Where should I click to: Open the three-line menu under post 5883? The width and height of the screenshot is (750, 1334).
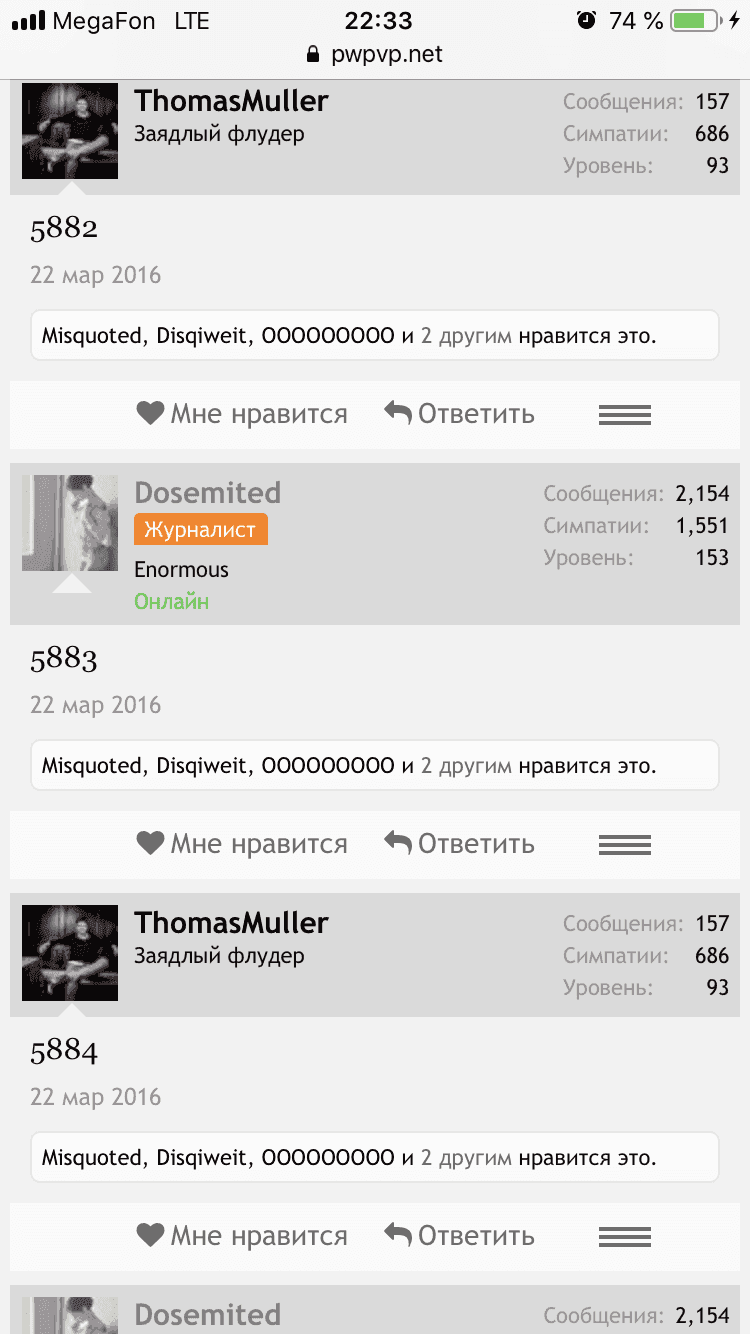[x=624, y=845]
